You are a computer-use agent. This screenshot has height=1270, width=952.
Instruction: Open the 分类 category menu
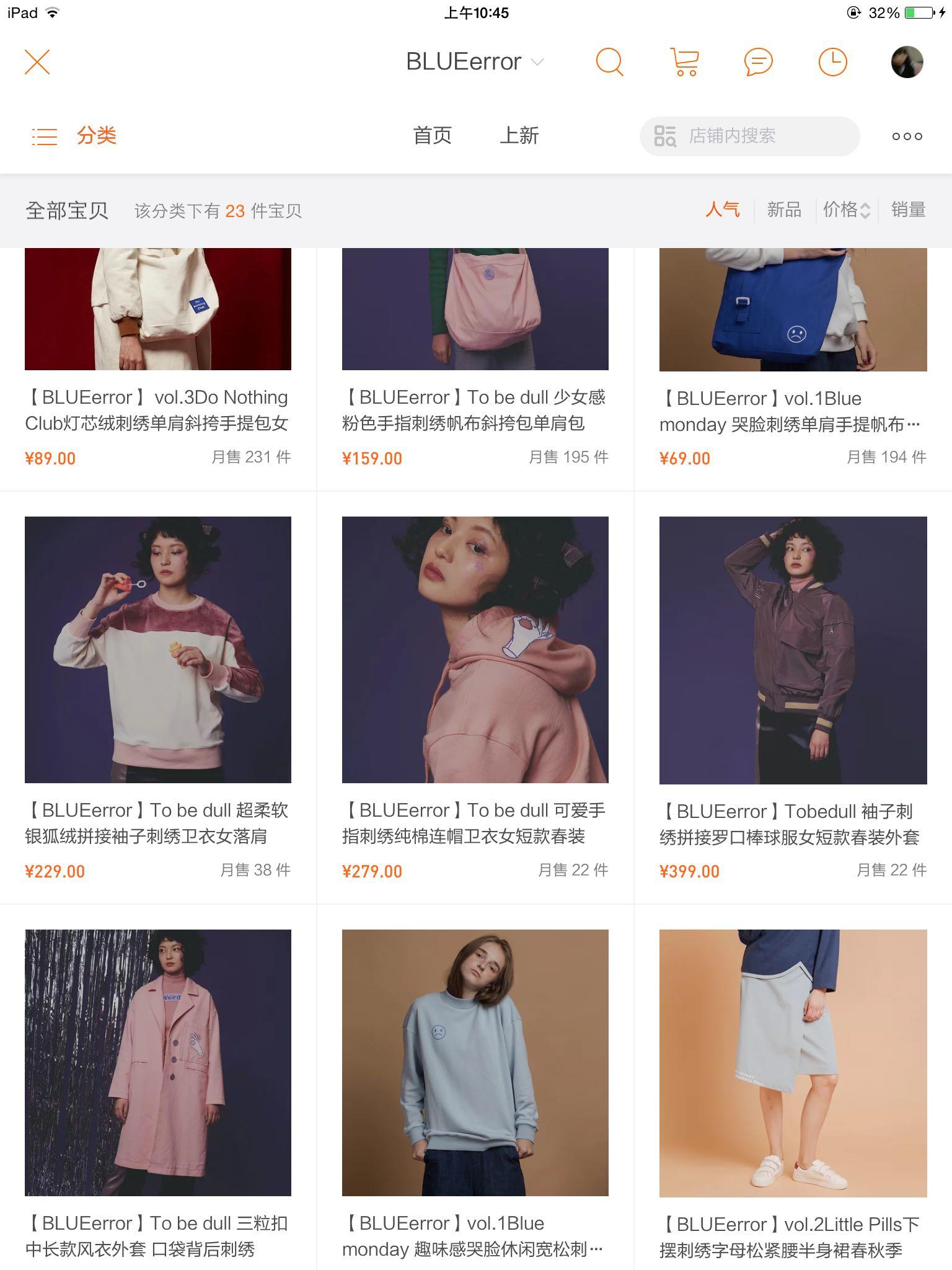pyautogui.click(x=74, y=135)
